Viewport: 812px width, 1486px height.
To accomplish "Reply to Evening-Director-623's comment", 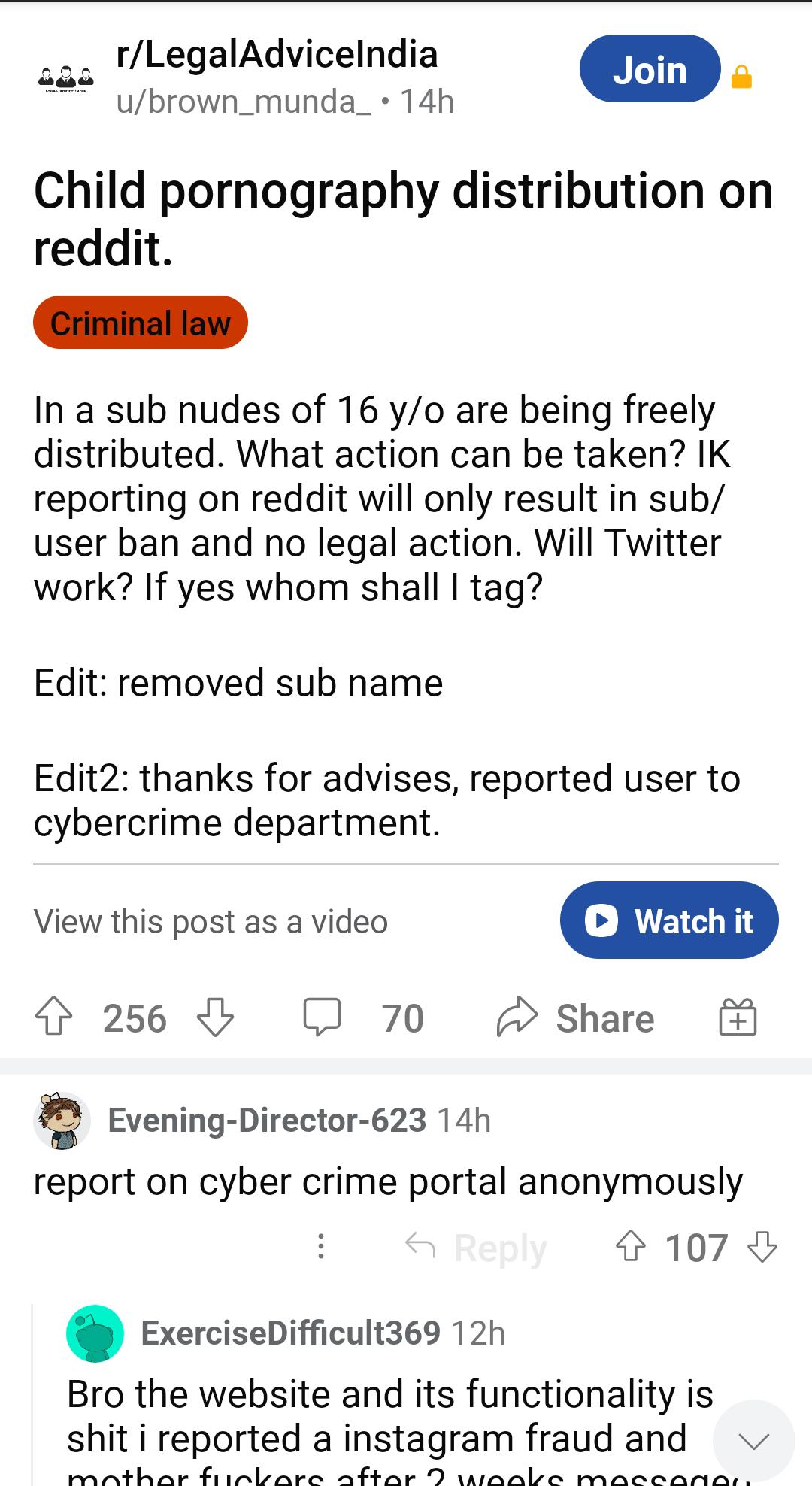I will (x=476, y=1248).
